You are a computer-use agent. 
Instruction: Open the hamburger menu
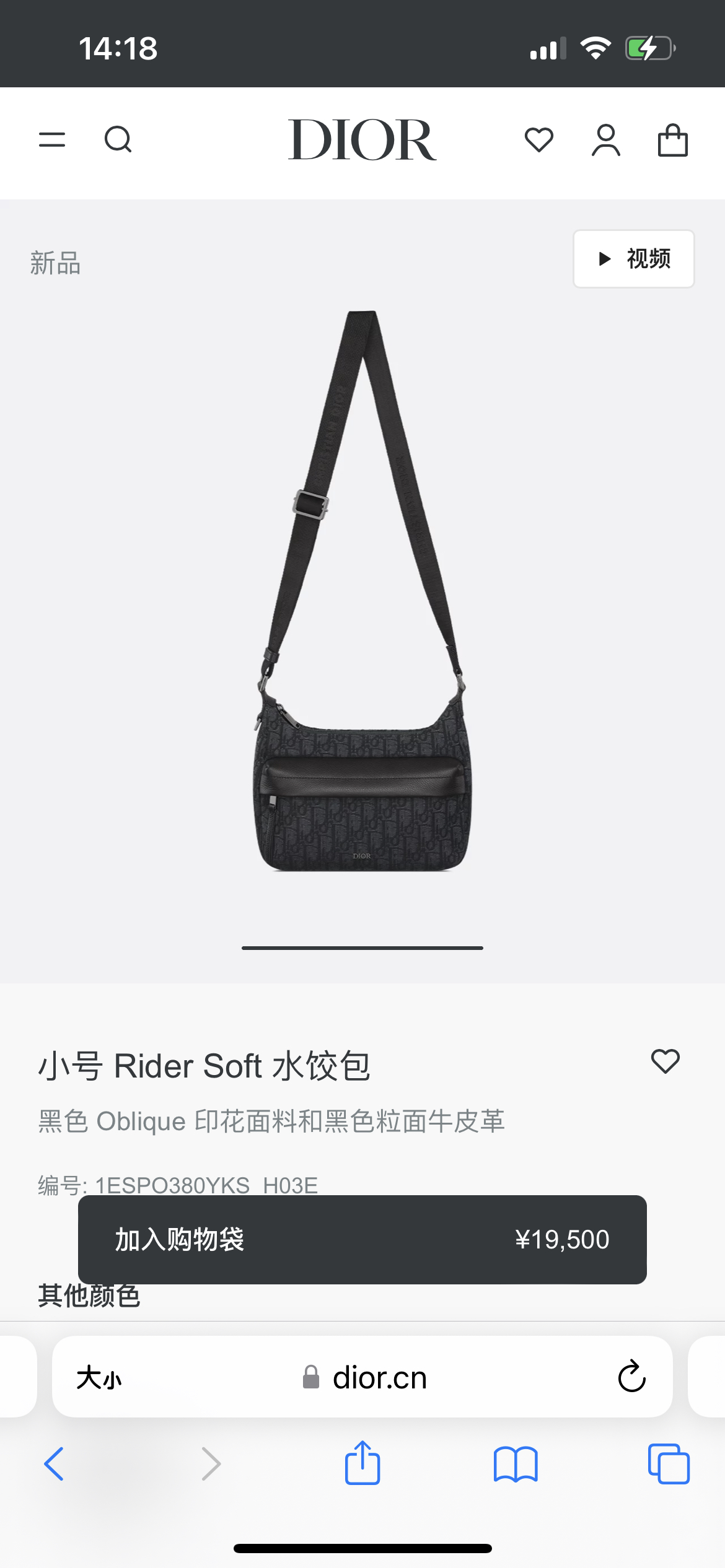tap(52, 140)
